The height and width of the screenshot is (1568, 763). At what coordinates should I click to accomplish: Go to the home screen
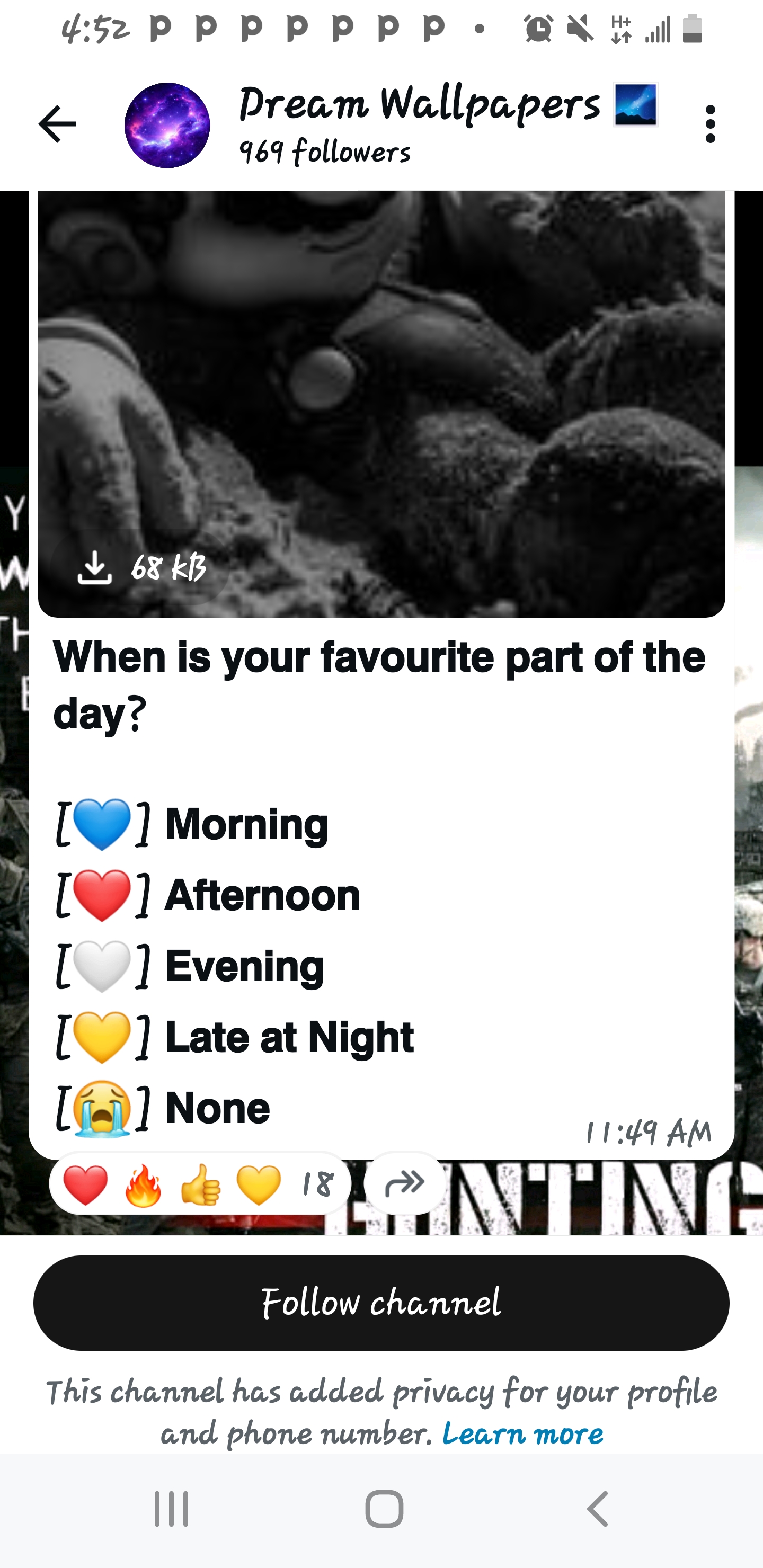pos(384,1509)
